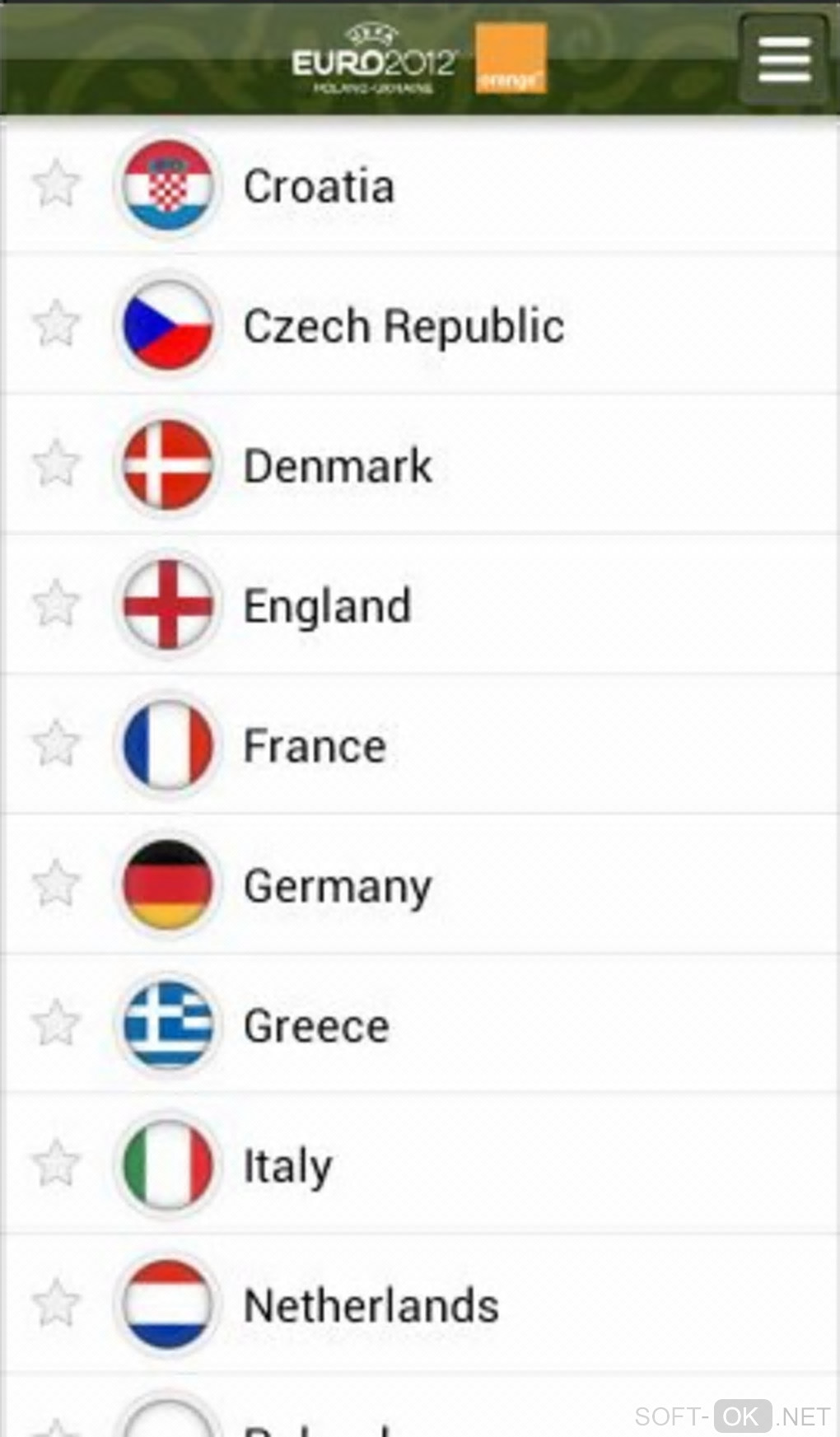Favorite France using its star
Image resolution: width=840 pixels, height=1437 pixels.
point(57,744)
